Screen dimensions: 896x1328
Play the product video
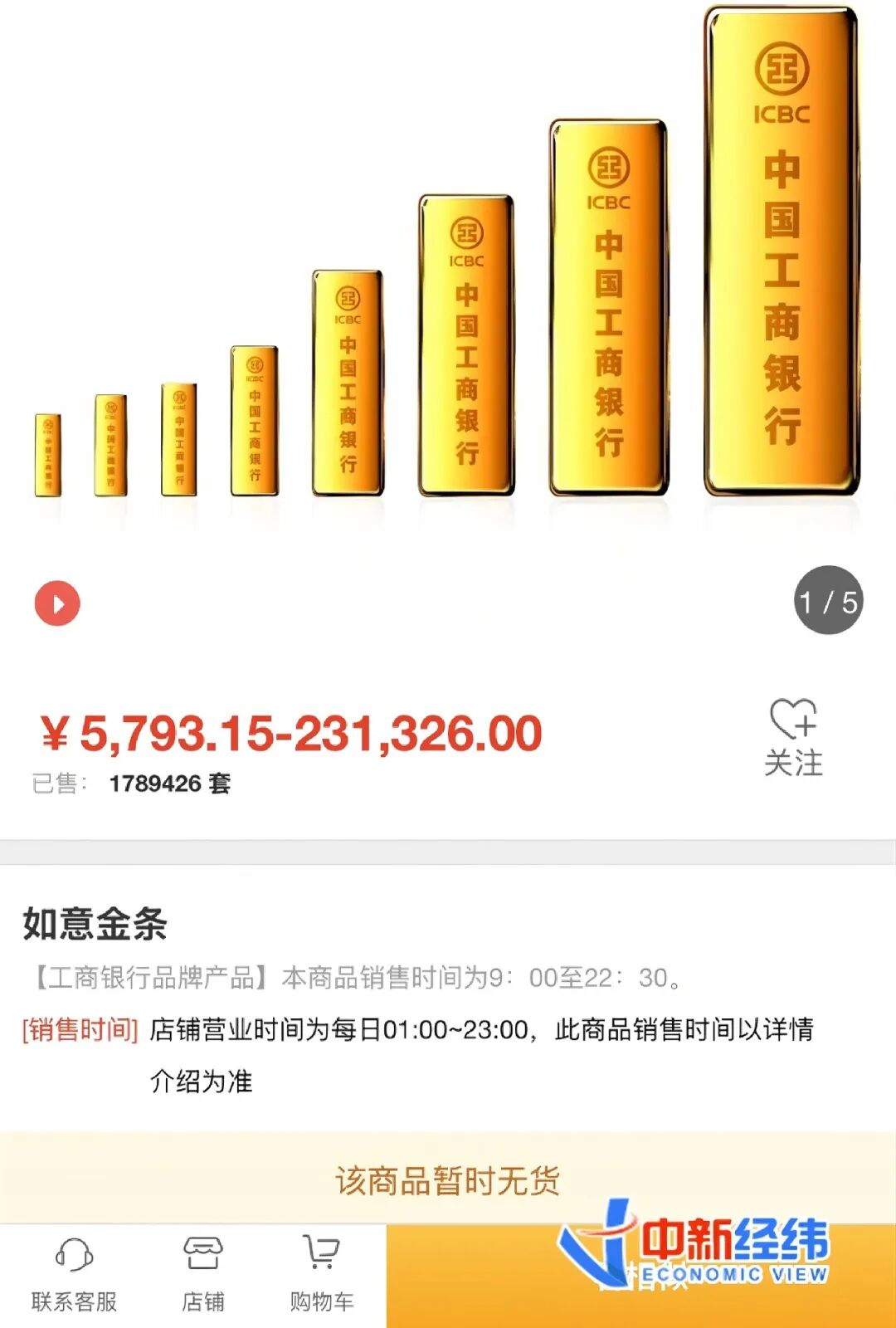pyautogui.click(x=57, y=603)
